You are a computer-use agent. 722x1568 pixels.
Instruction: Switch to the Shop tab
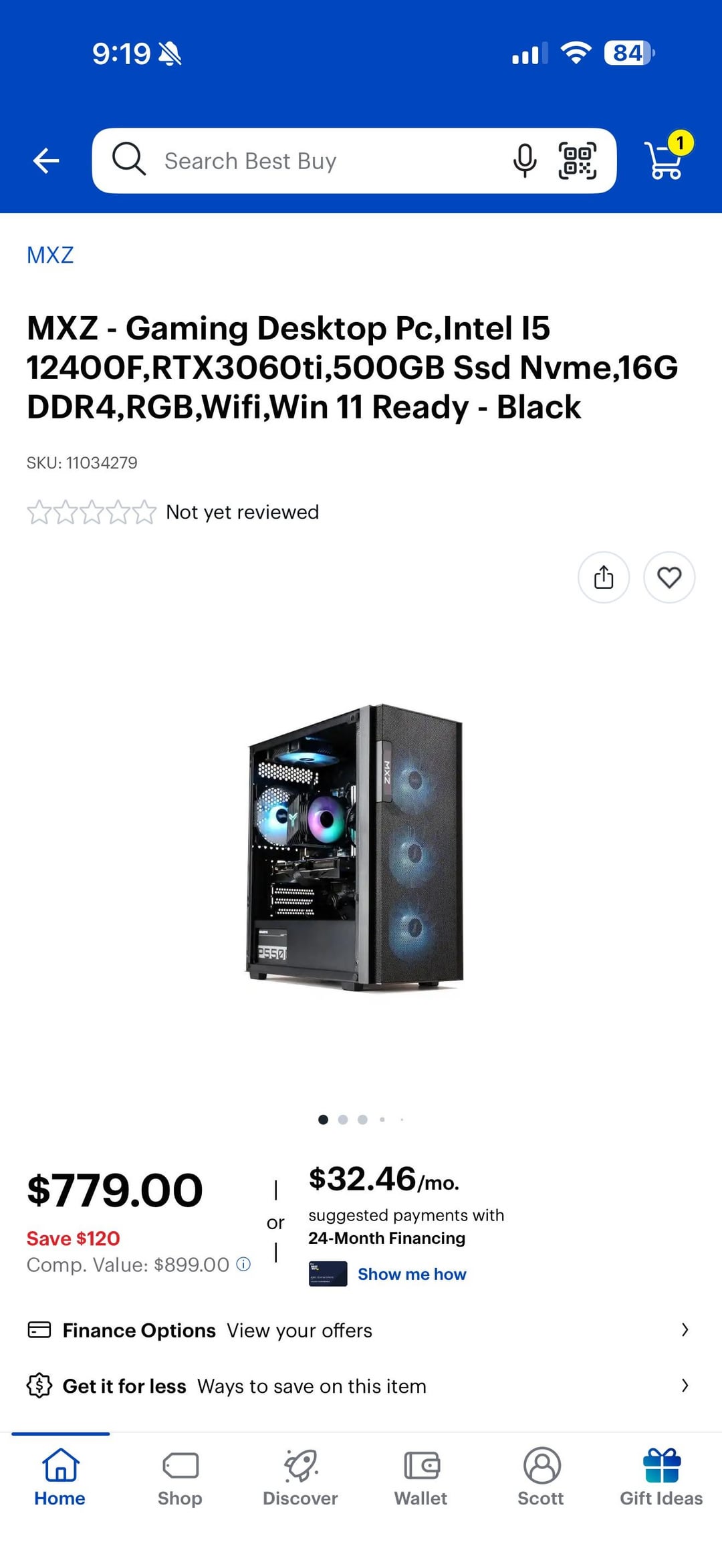click(x=180, y=1477)
